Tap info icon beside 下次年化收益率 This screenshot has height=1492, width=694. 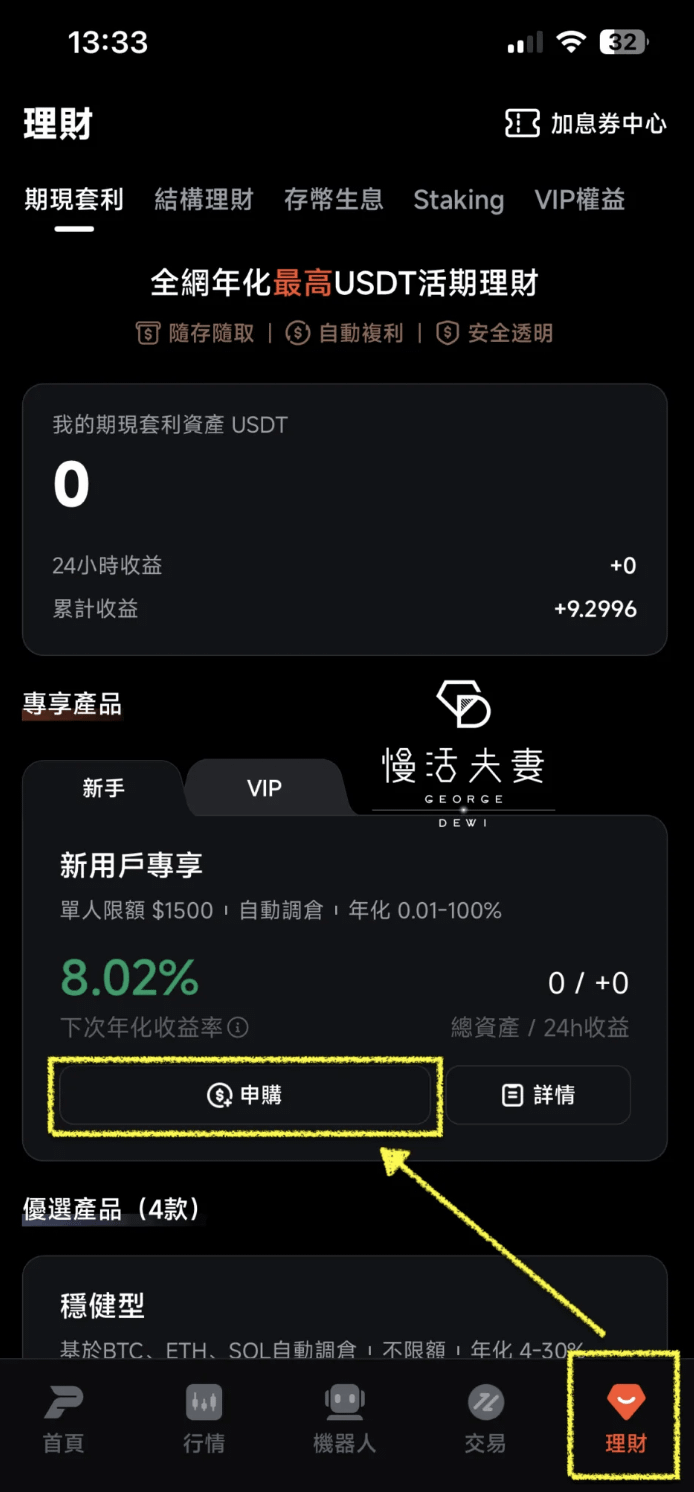coord(238,1027)
